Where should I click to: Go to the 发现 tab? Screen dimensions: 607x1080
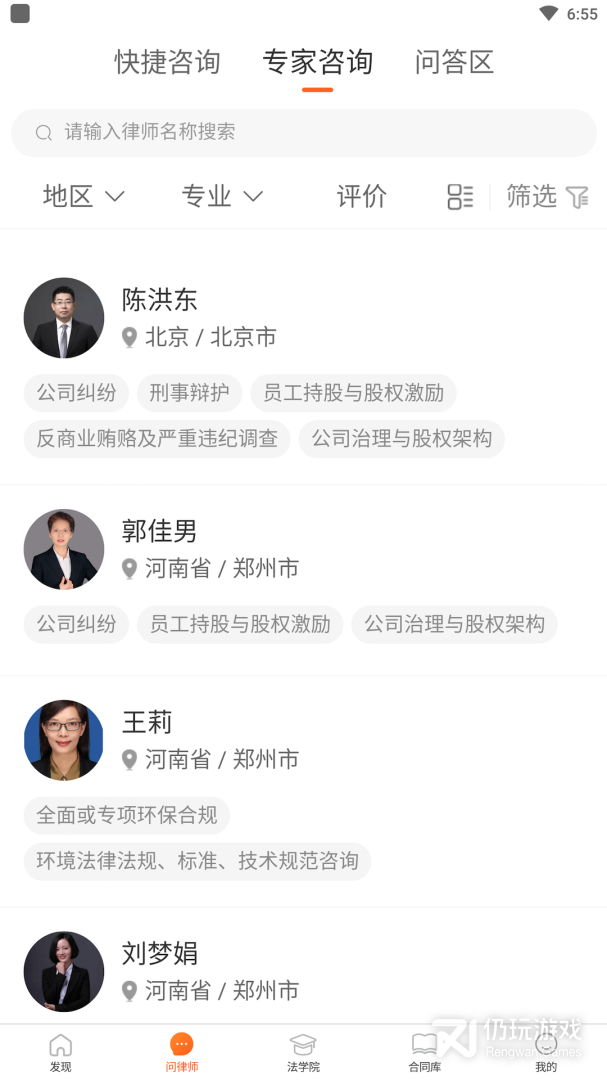61,1052
